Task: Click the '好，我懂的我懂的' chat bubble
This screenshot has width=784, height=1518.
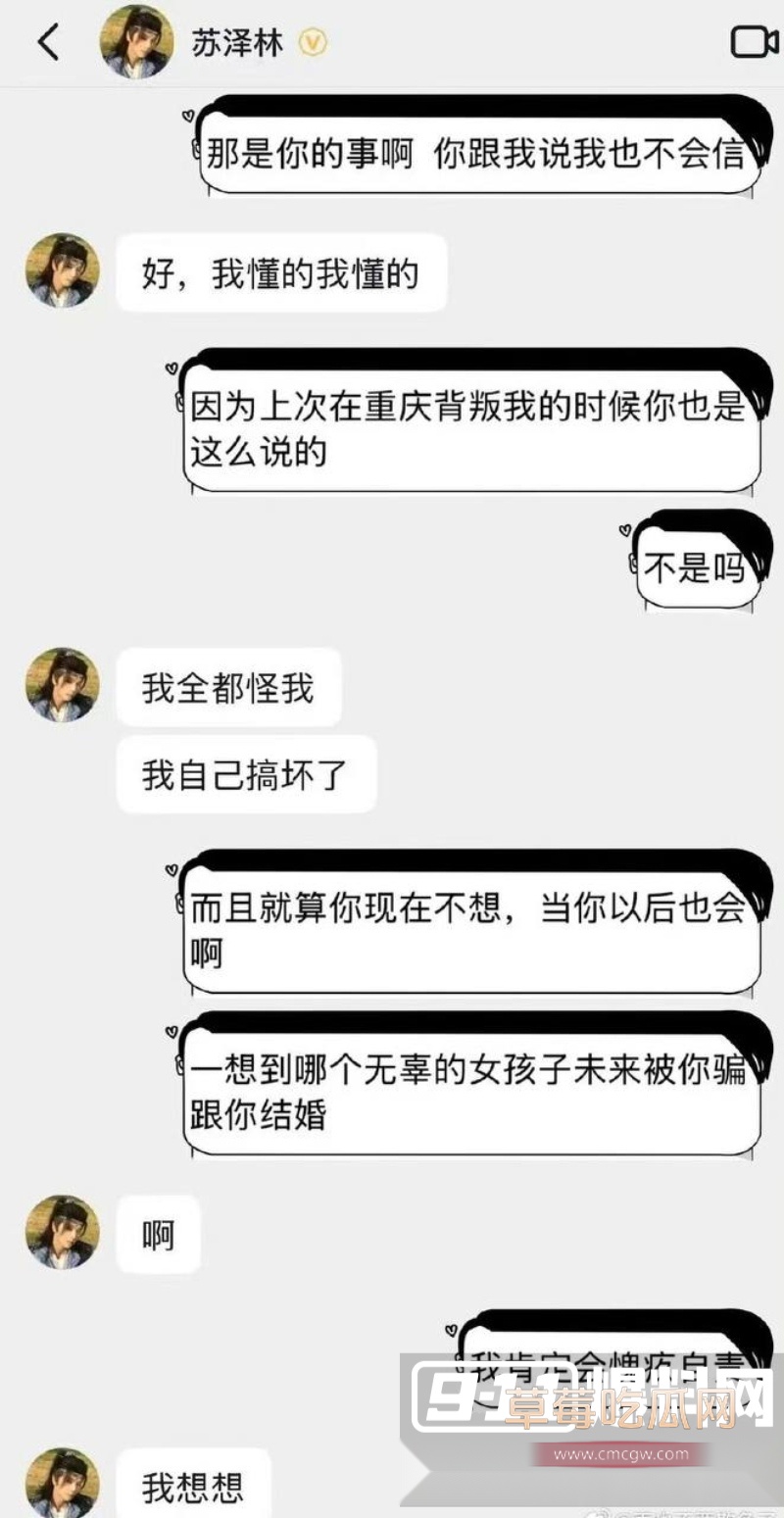Action: pyautogui.click(x=284, y=271)
